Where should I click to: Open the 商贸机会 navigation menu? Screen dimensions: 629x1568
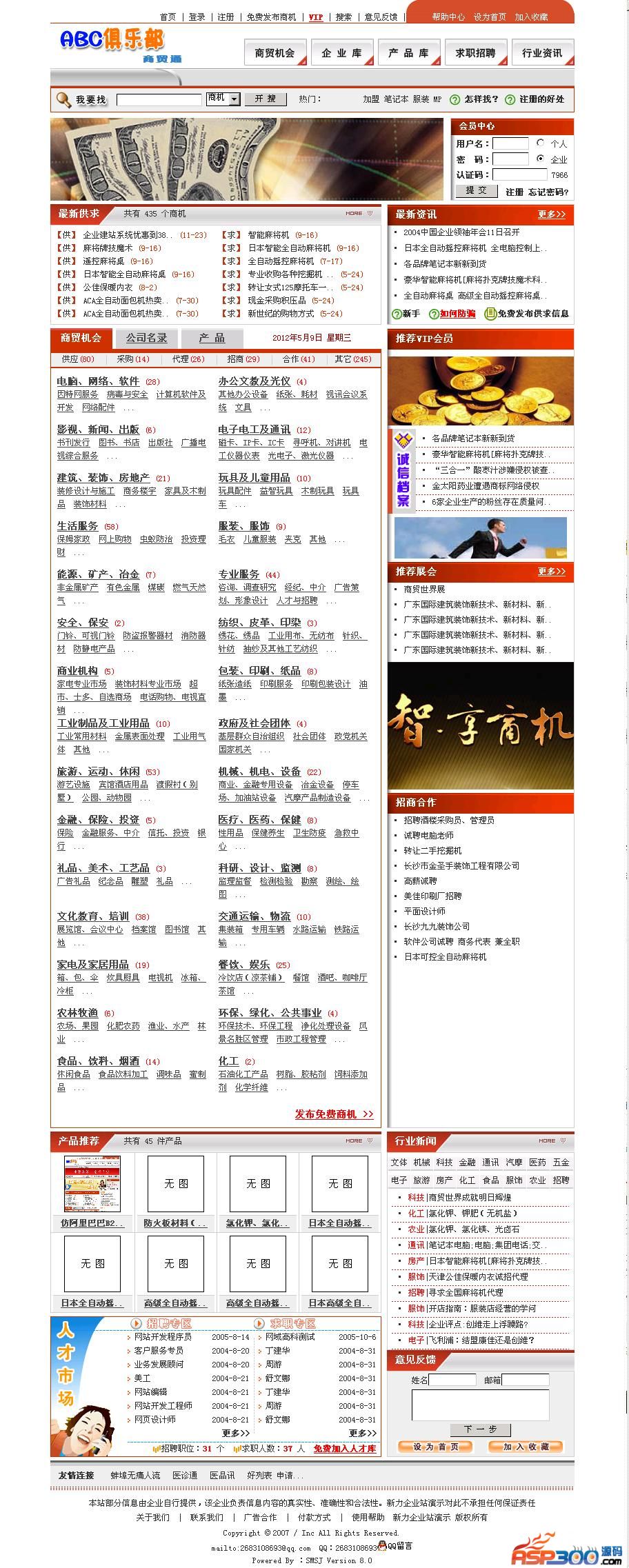point(274,53)
